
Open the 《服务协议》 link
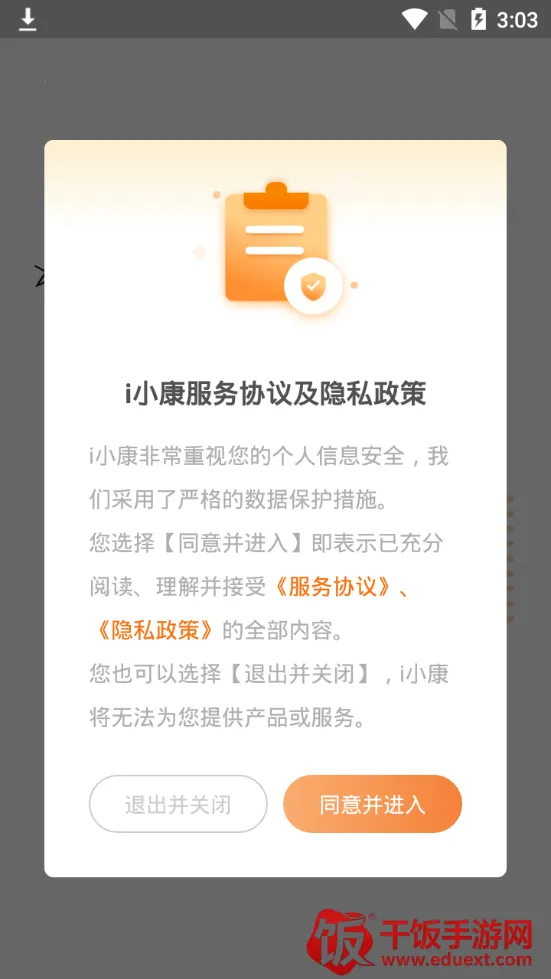(x=333, y=587)
